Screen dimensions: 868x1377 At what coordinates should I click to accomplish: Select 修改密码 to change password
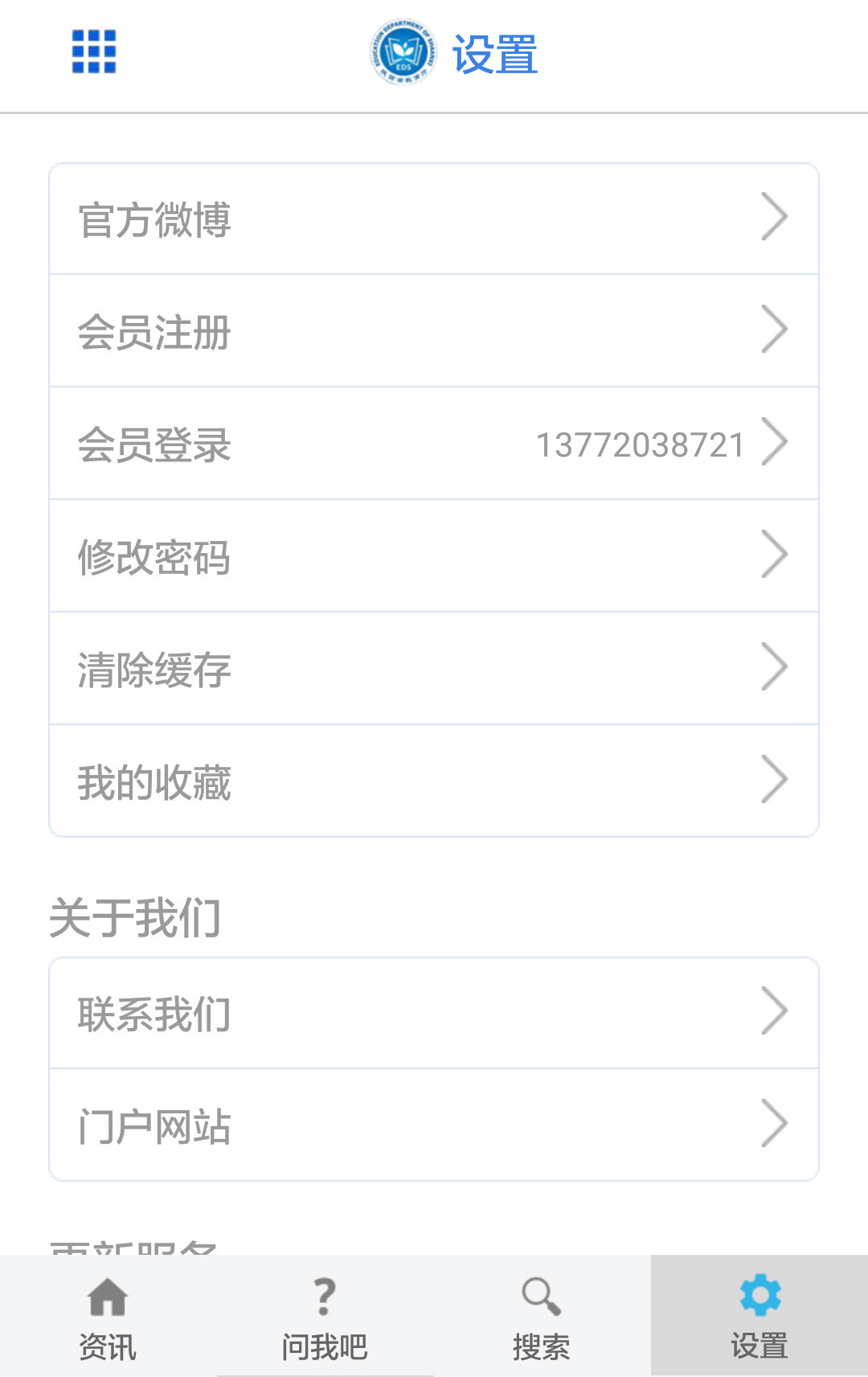click(x=434, y=556)
